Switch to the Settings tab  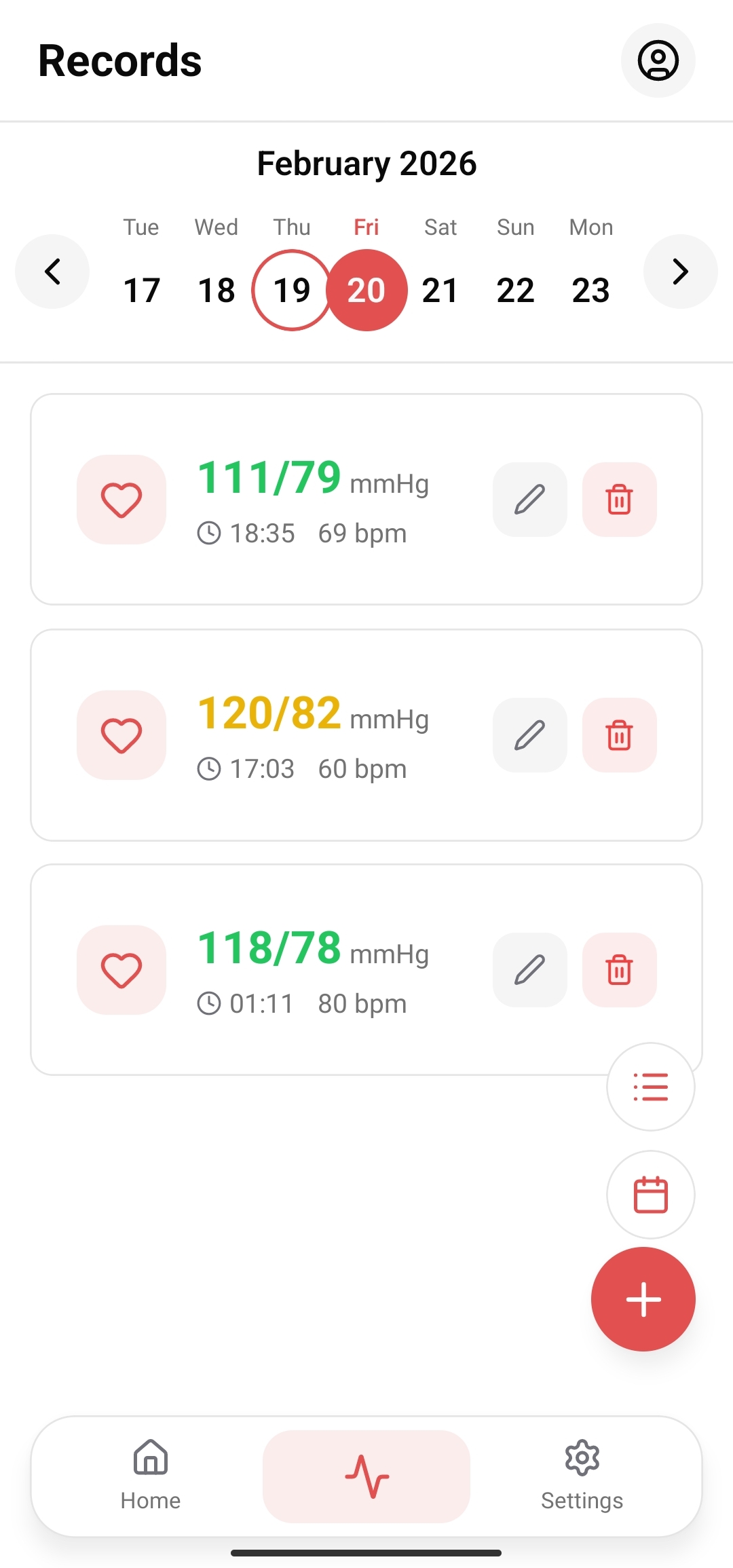tap(582, 1476)
